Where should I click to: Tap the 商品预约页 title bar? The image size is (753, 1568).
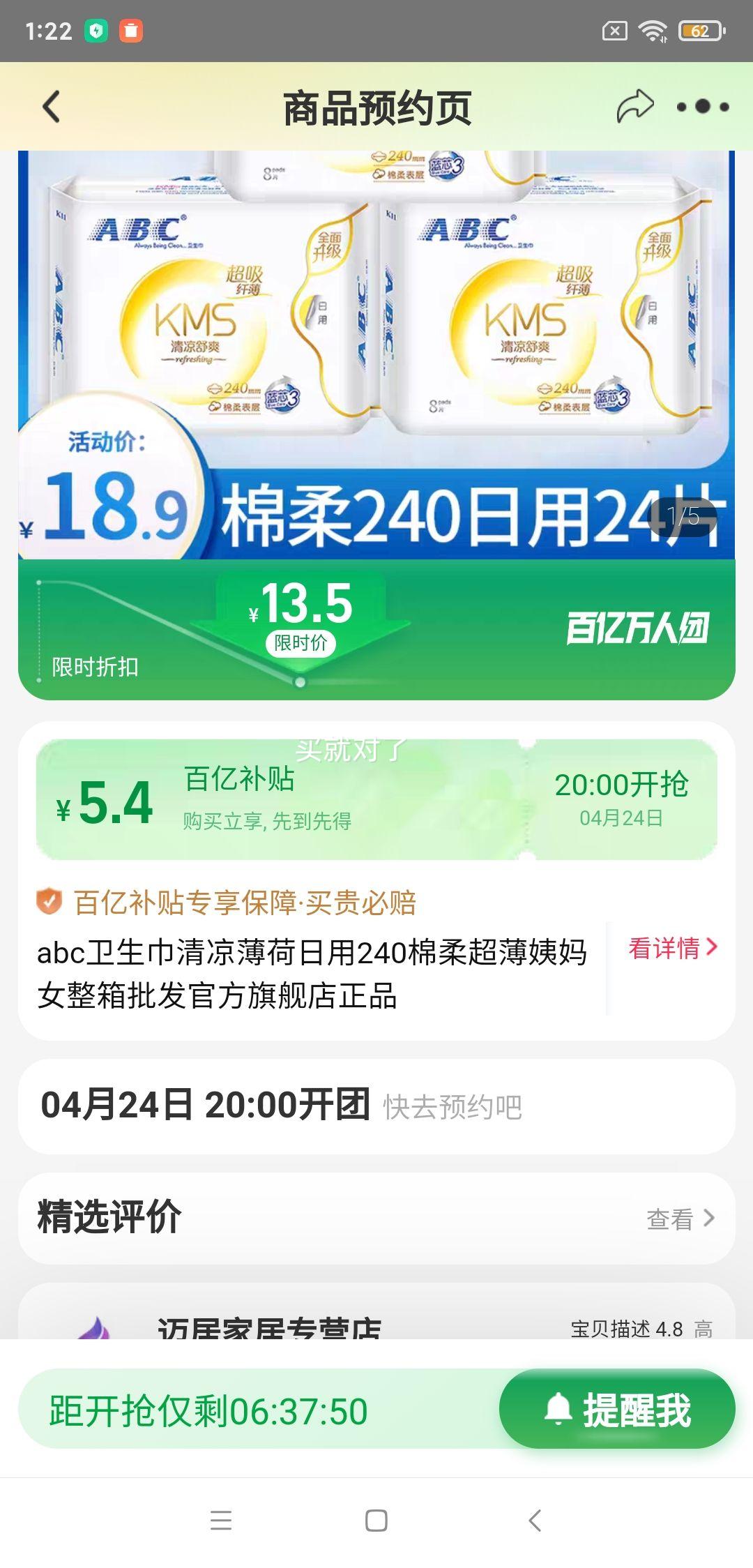click(376, 106)
